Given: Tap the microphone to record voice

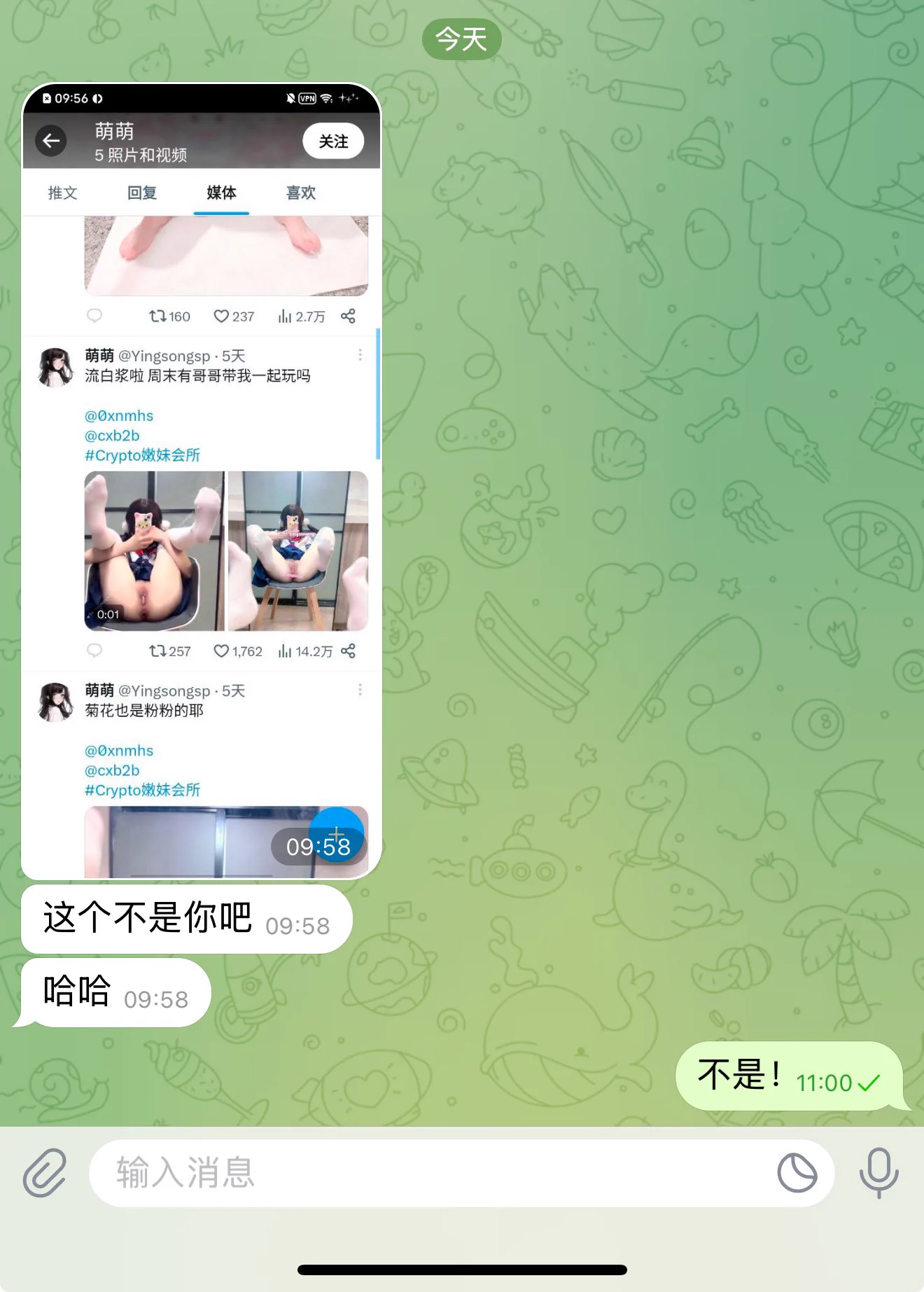Looking at the screenshot, I should pos(878,1172).
